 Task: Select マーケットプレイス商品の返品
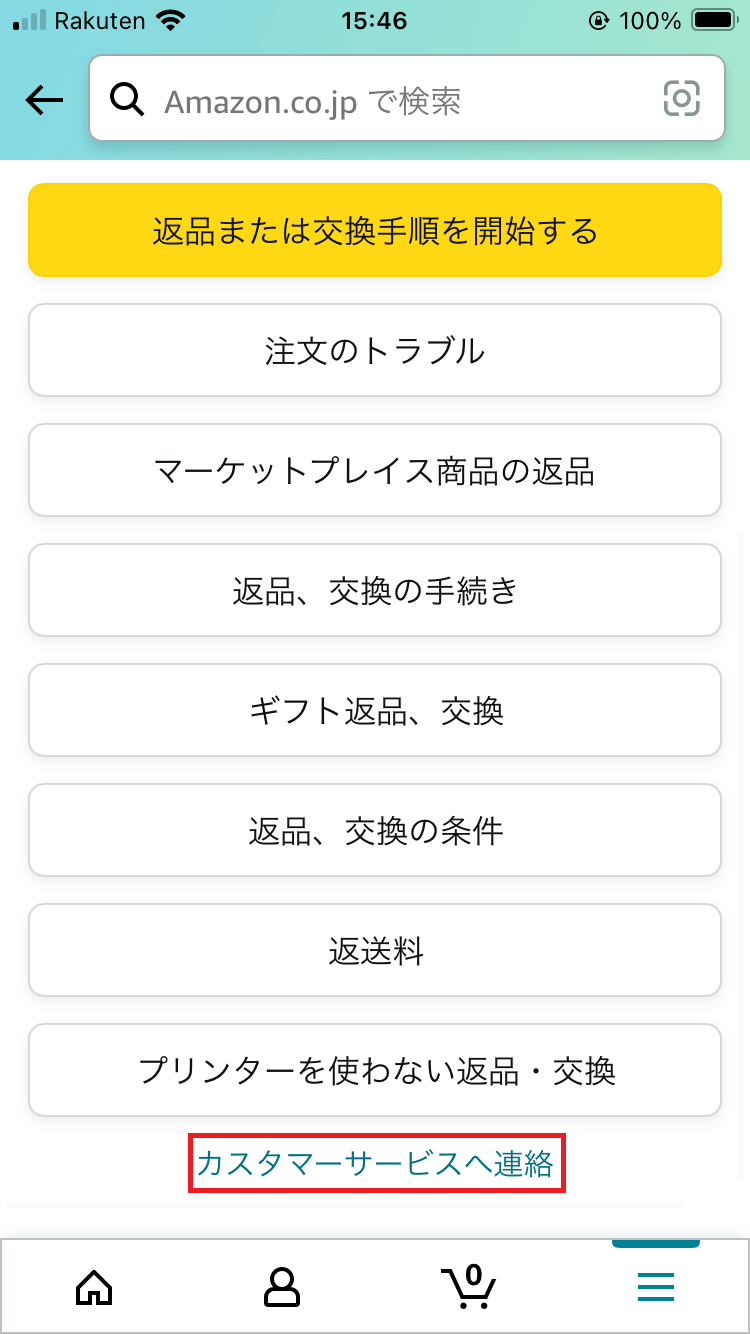375,470
